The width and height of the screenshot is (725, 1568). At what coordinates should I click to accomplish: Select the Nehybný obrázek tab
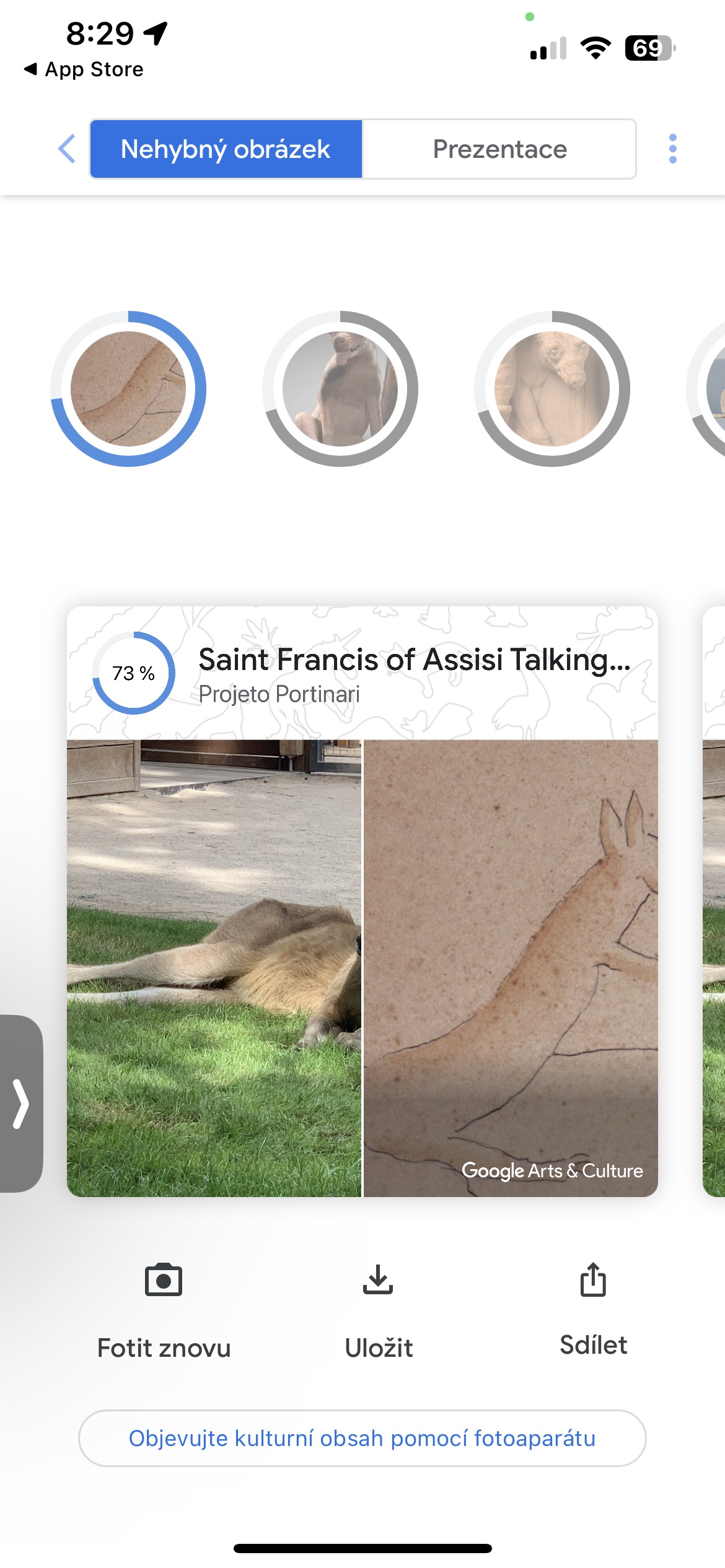click(x=226, y=149)
